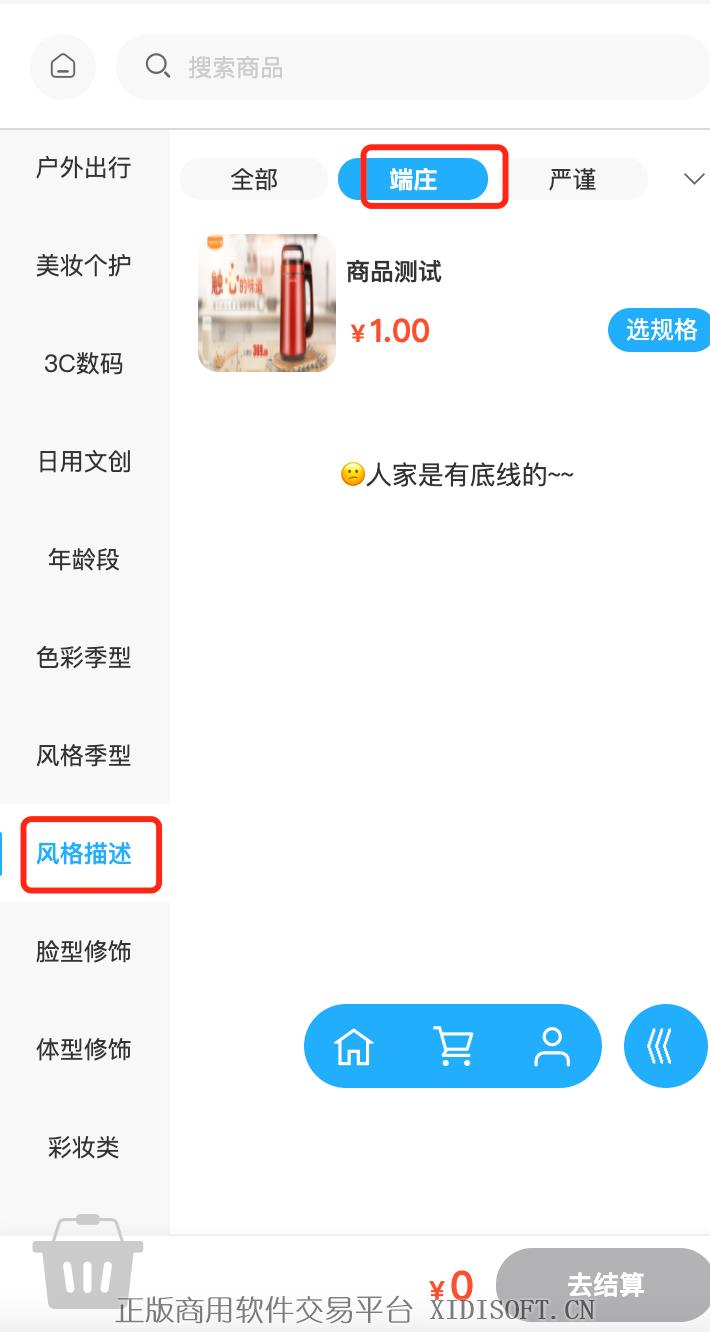The width and height of the screenshot is (710, 1332).
Task: Open the profile icon in the floating bar
Action: [x=551, y=1046]
